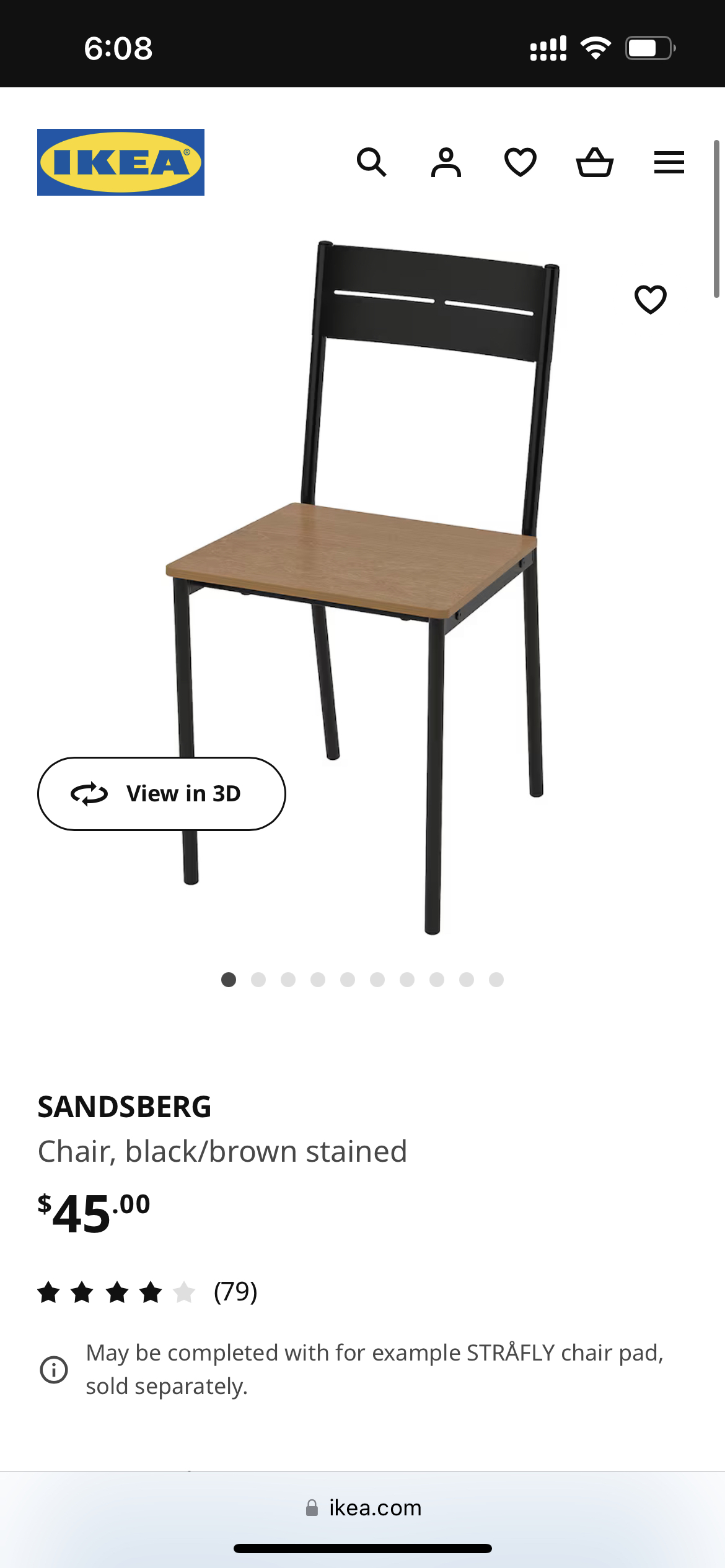Open the search icon in header

click(371, 162)
